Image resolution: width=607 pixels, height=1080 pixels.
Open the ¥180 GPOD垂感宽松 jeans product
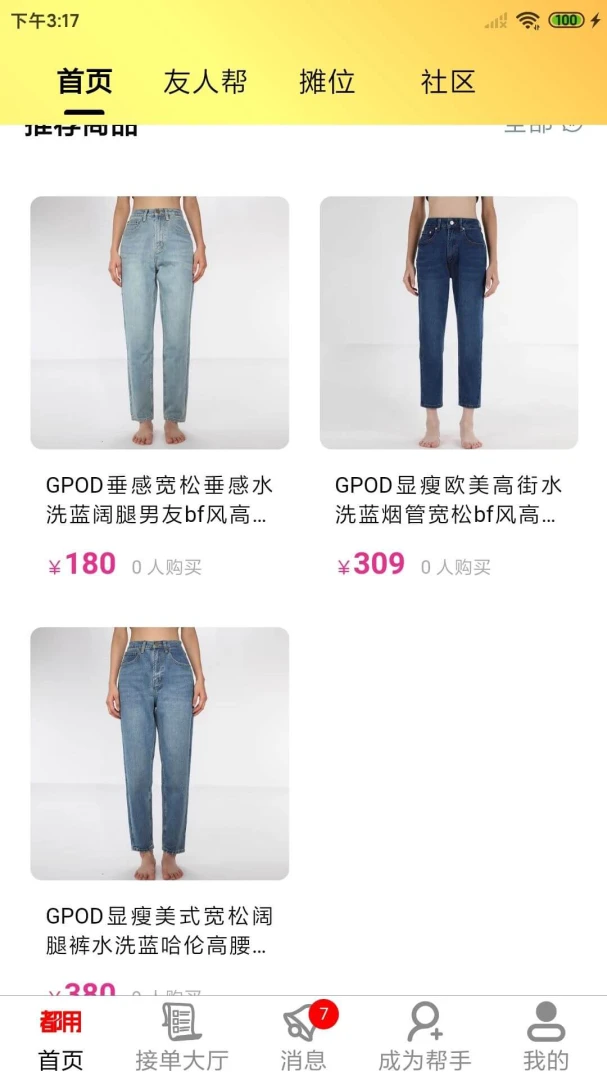tap(160, 389)
